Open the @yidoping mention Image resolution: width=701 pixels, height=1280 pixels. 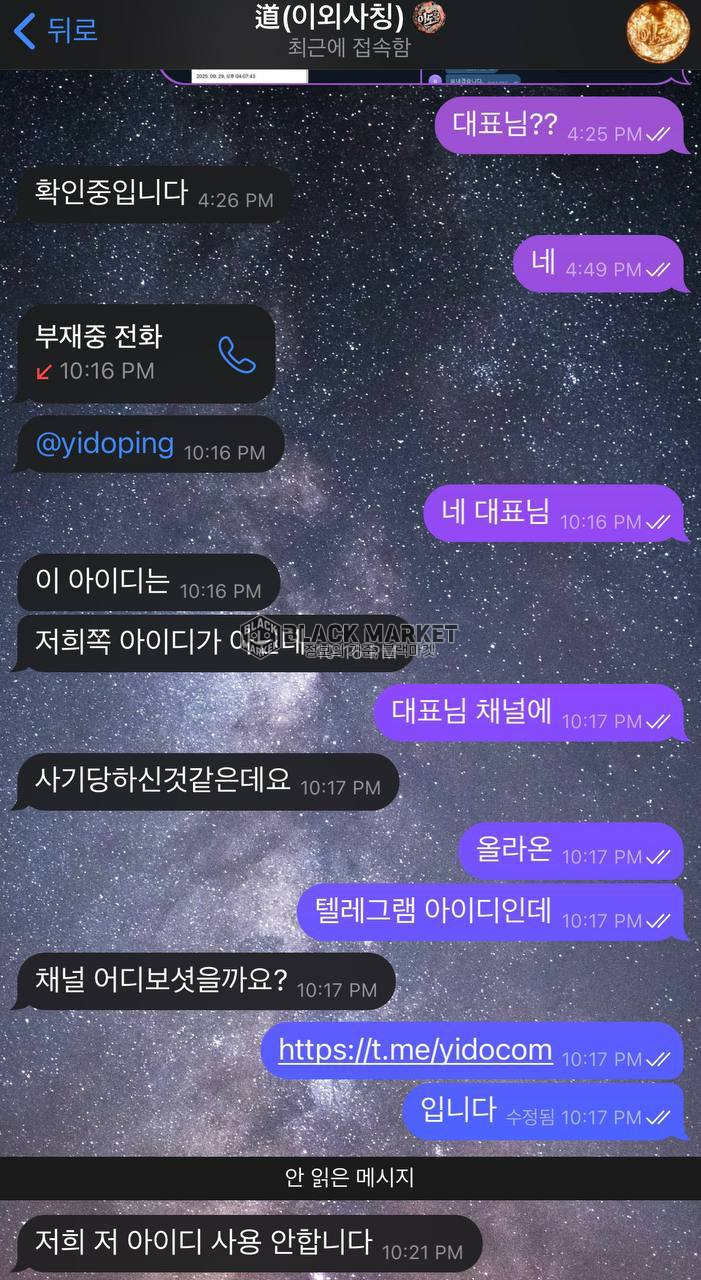[x=104, y=444]
